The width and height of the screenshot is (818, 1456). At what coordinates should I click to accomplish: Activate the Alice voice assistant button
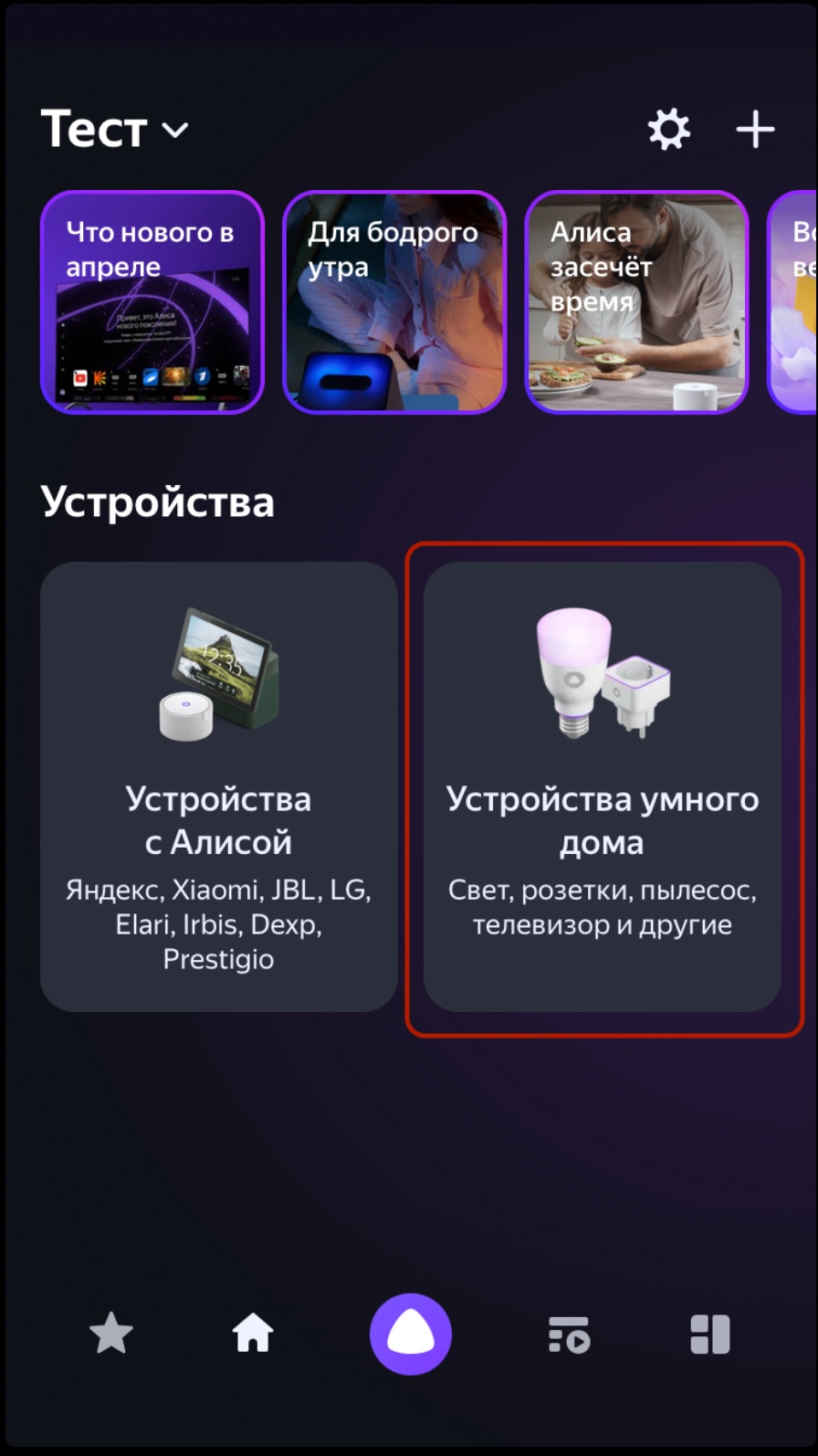pyautogui.click(x=411, y=1334)
